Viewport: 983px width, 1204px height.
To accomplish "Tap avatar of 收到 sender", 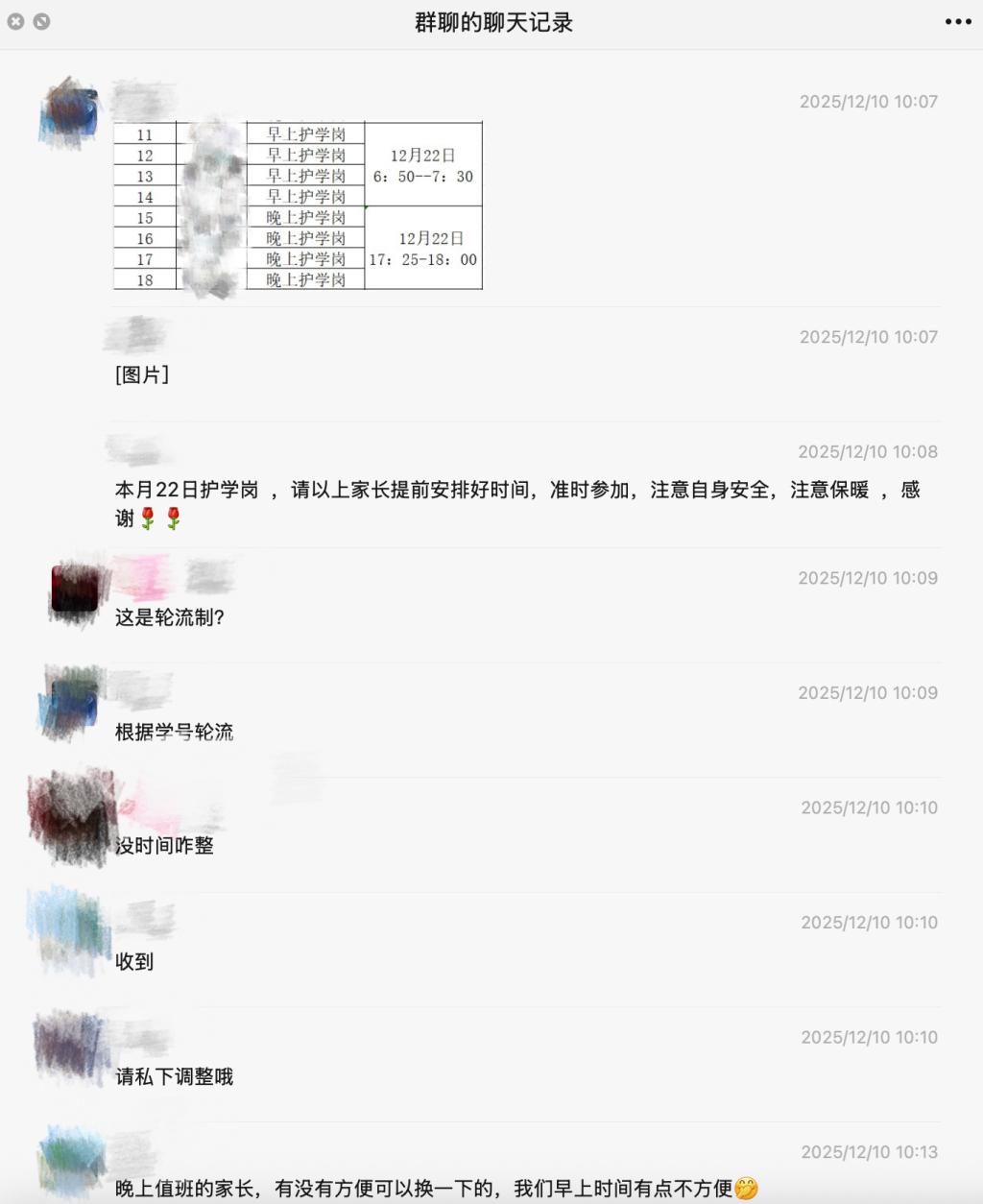I will coord(68,930).
